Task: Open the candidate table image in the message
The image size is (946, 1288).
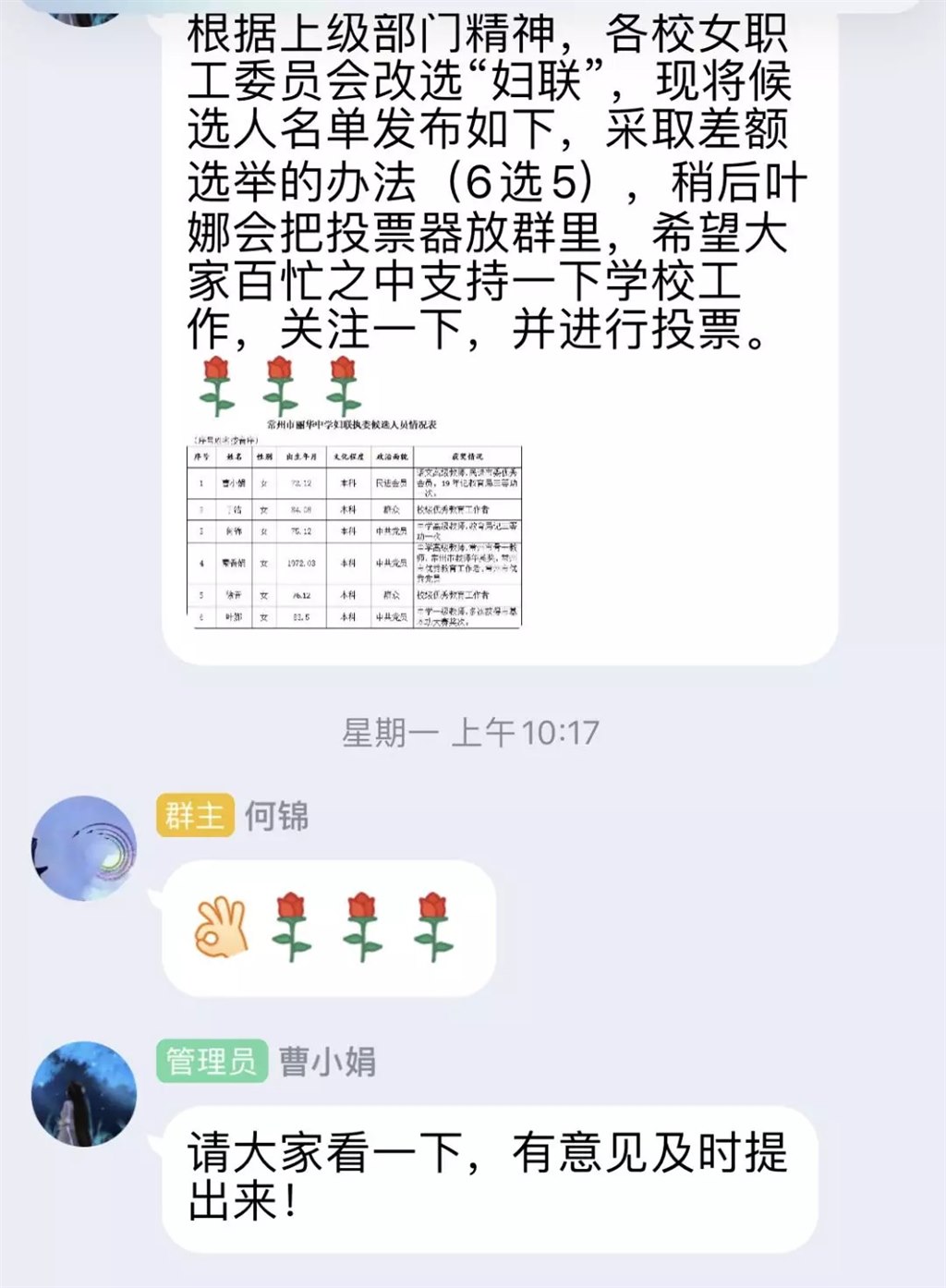Action: tap(356, 527)
